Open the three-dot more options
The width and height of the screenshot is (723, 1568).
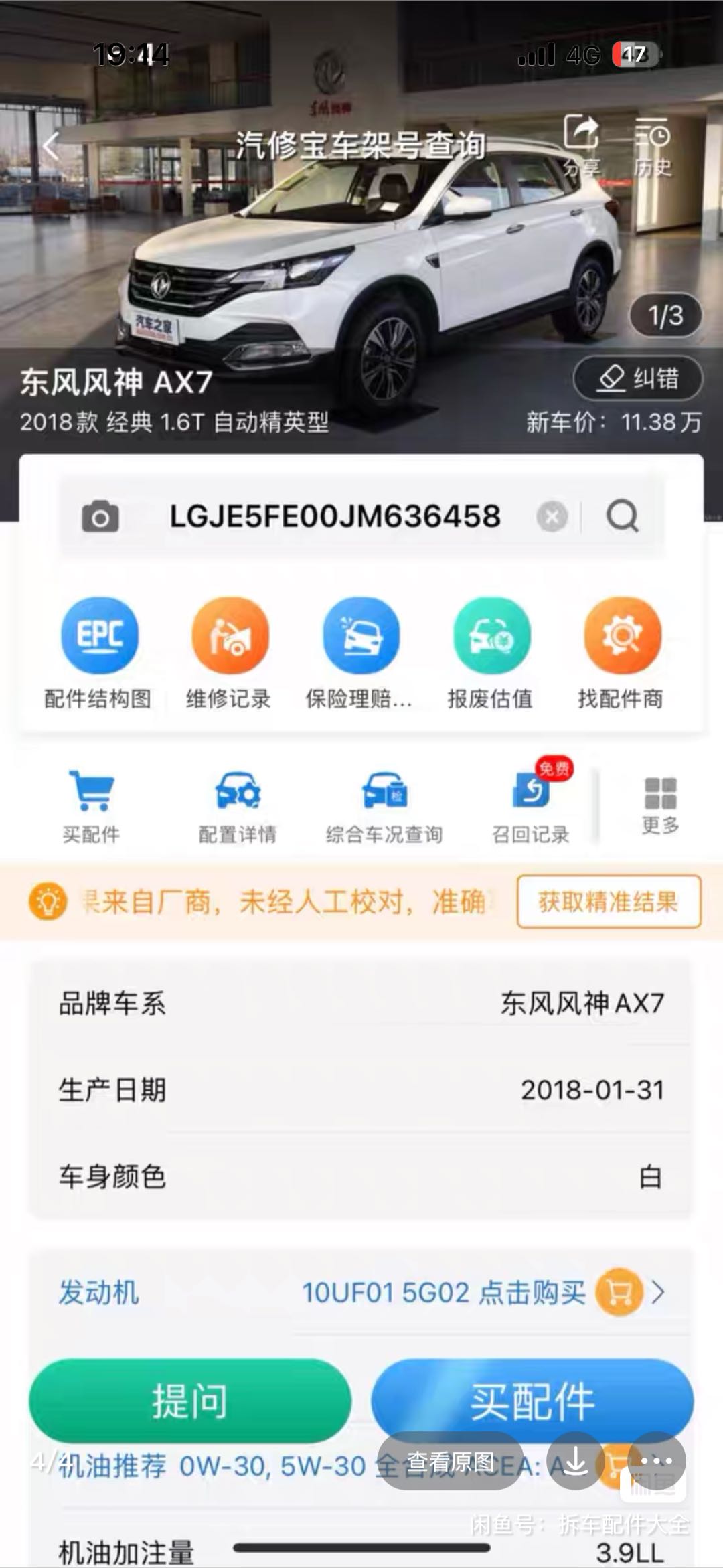[x=657, y=1462]
